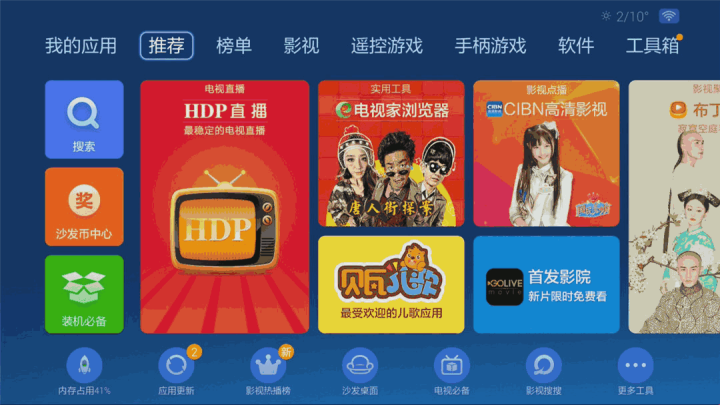Open the 搜索 tile
Image resolution: width=720 pixels, height=406 pixels.
click(x=84, y=120)
